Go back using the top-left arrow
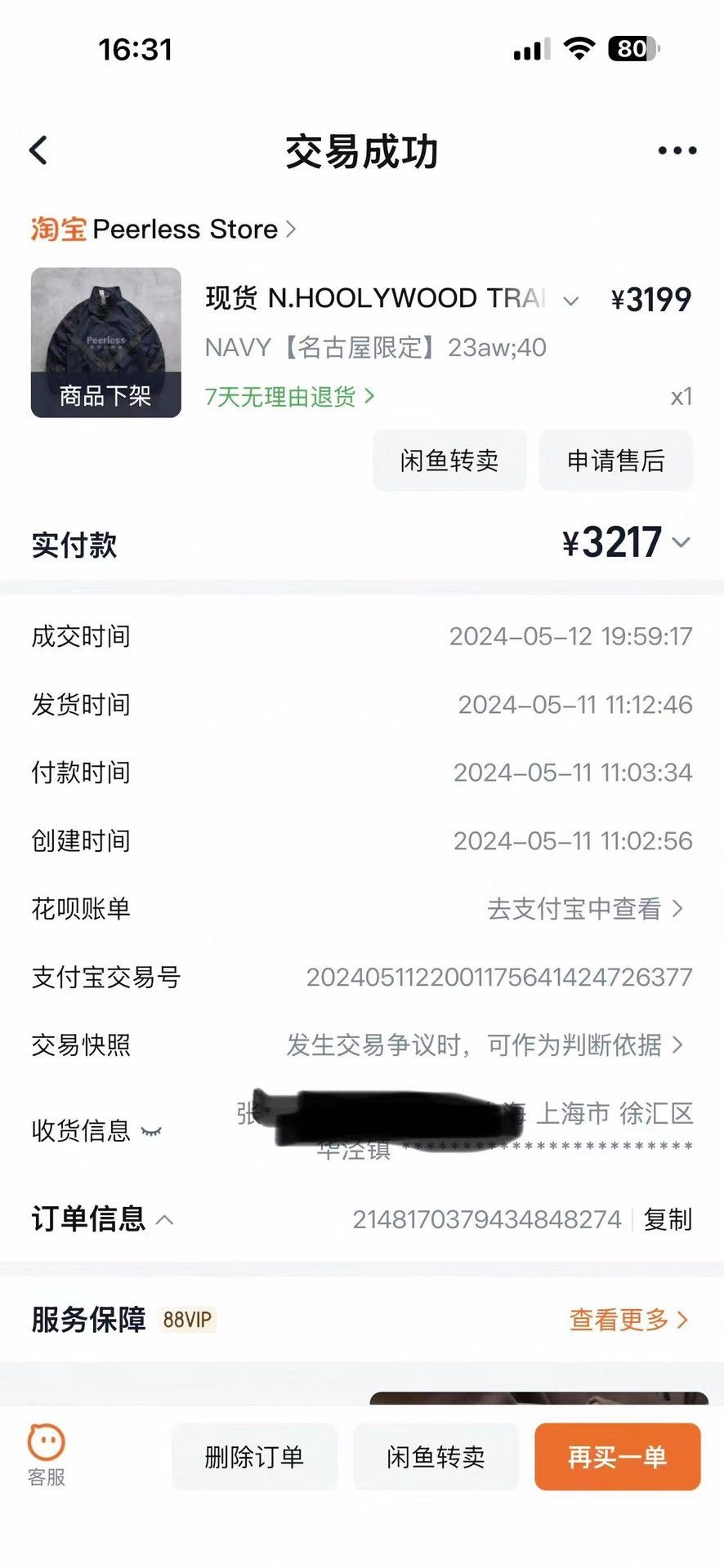The width and height of the screenshot is (724, 1568). tap(38, 150)
